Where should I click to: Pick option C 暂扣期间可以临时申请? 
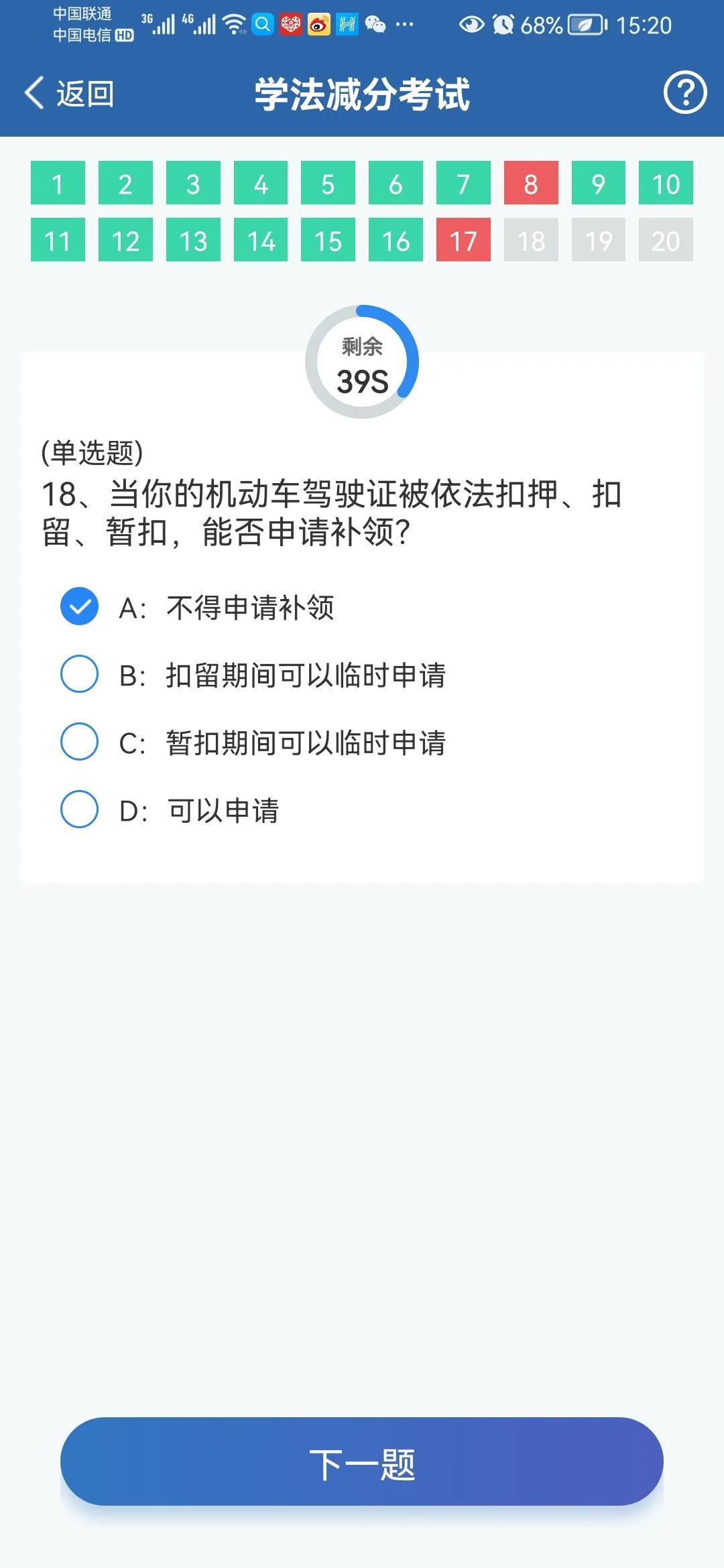click(253, 742)
